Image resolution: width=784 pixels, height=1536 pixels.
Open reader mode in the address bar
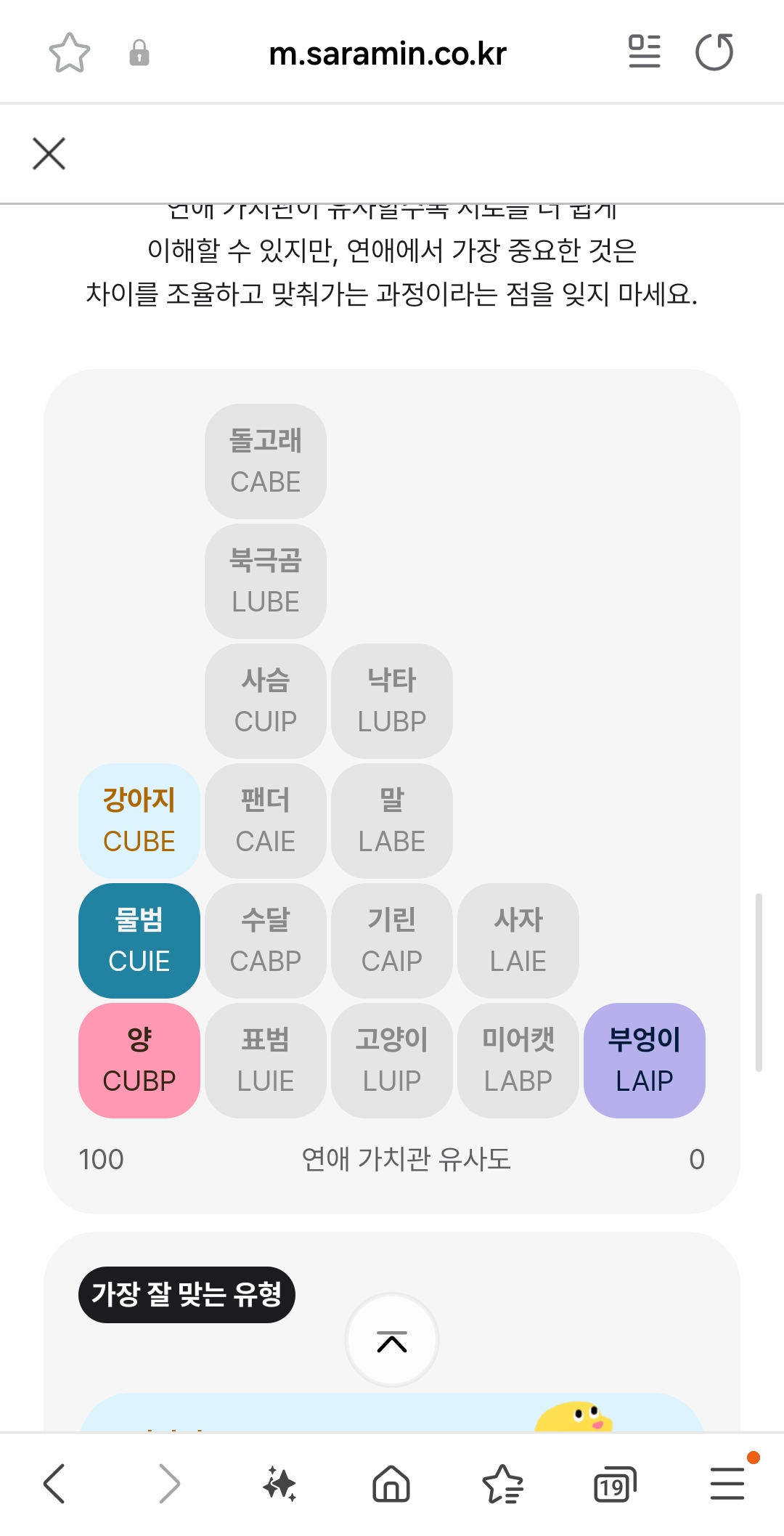pos(645,52)
